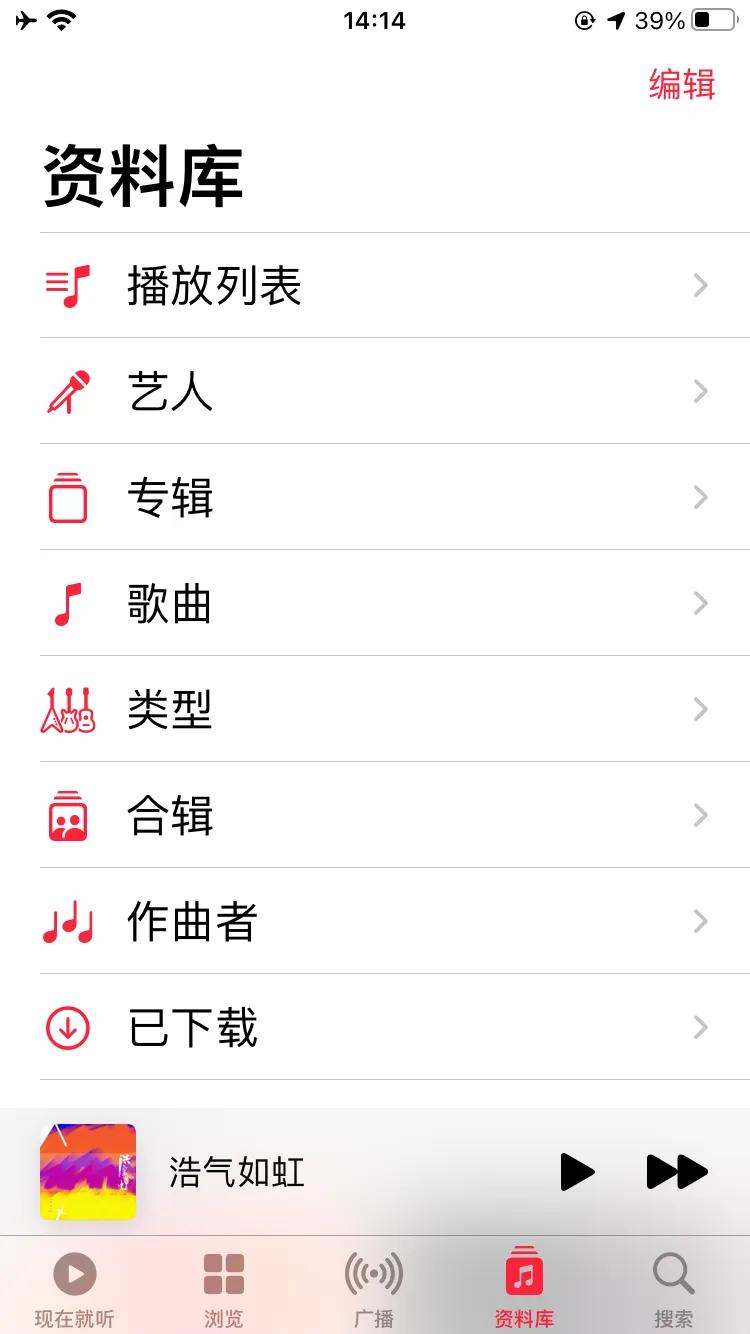Image resolution: width=750 pixels, height=1334 pixels.
Task: Tap the Songs (歌曲) note icon
Action: click(67, 603)
